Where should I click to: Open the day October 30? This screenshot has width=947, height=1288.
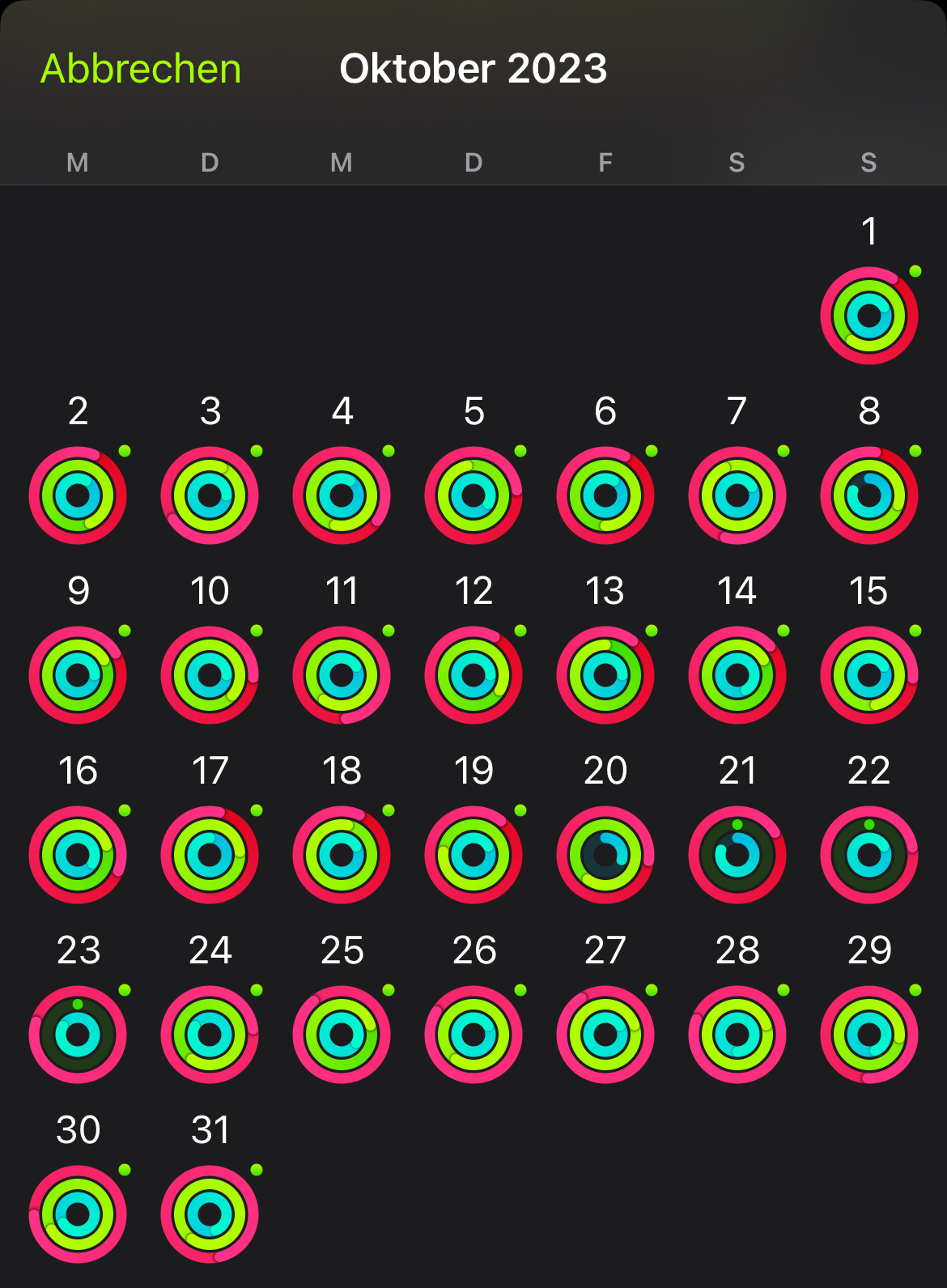tap(78, 1214)
